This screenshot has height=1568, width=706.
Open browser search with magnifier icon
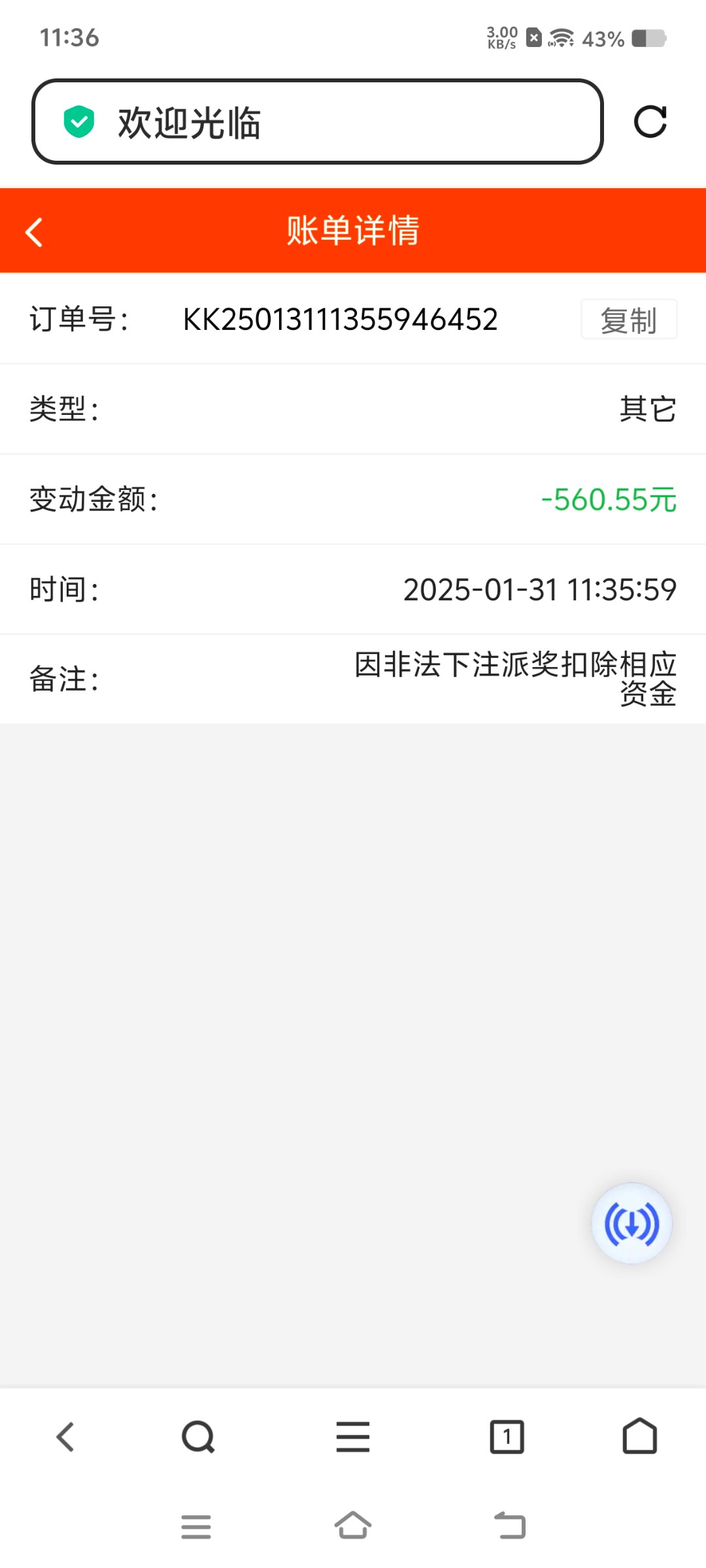(197, 1436)
